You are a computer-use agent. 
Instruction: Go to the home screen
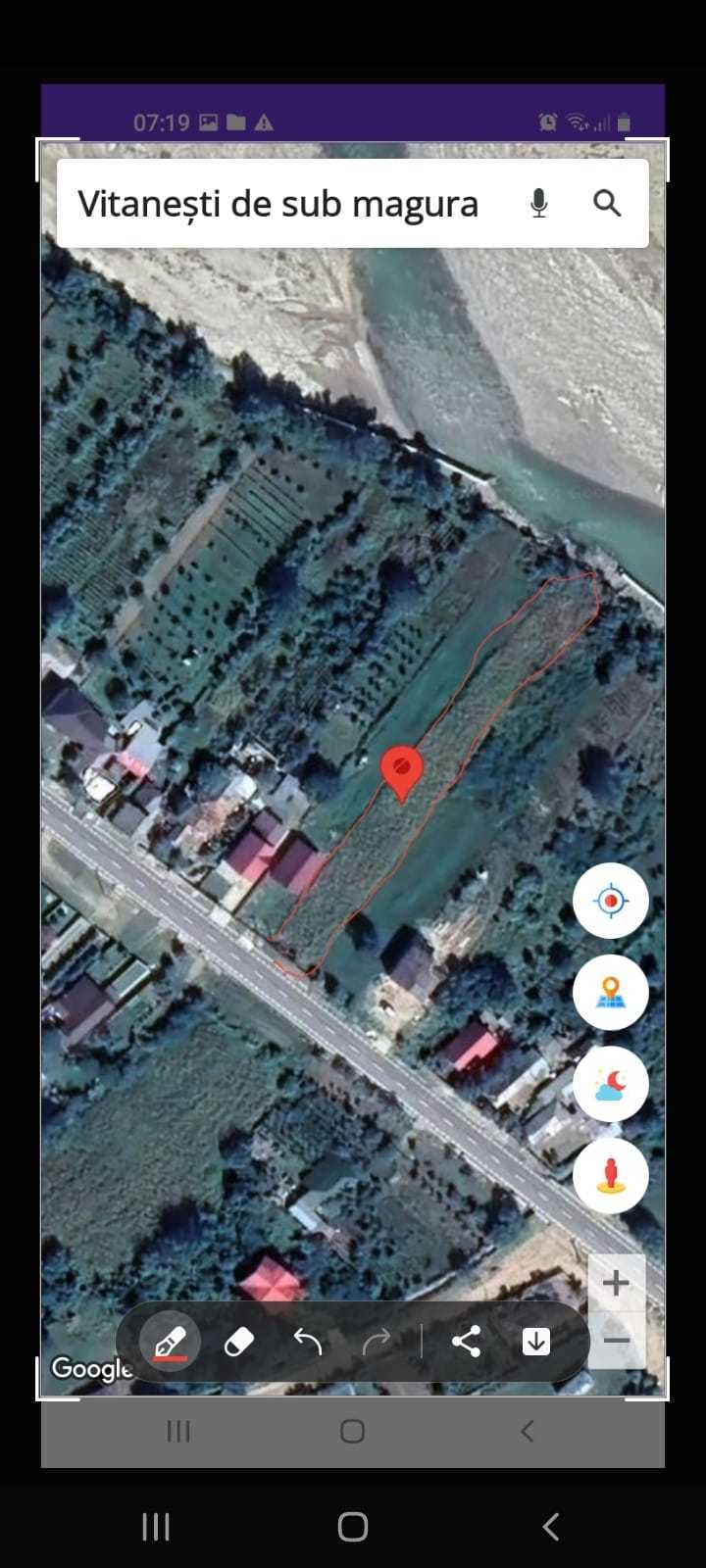[353, 1526]
